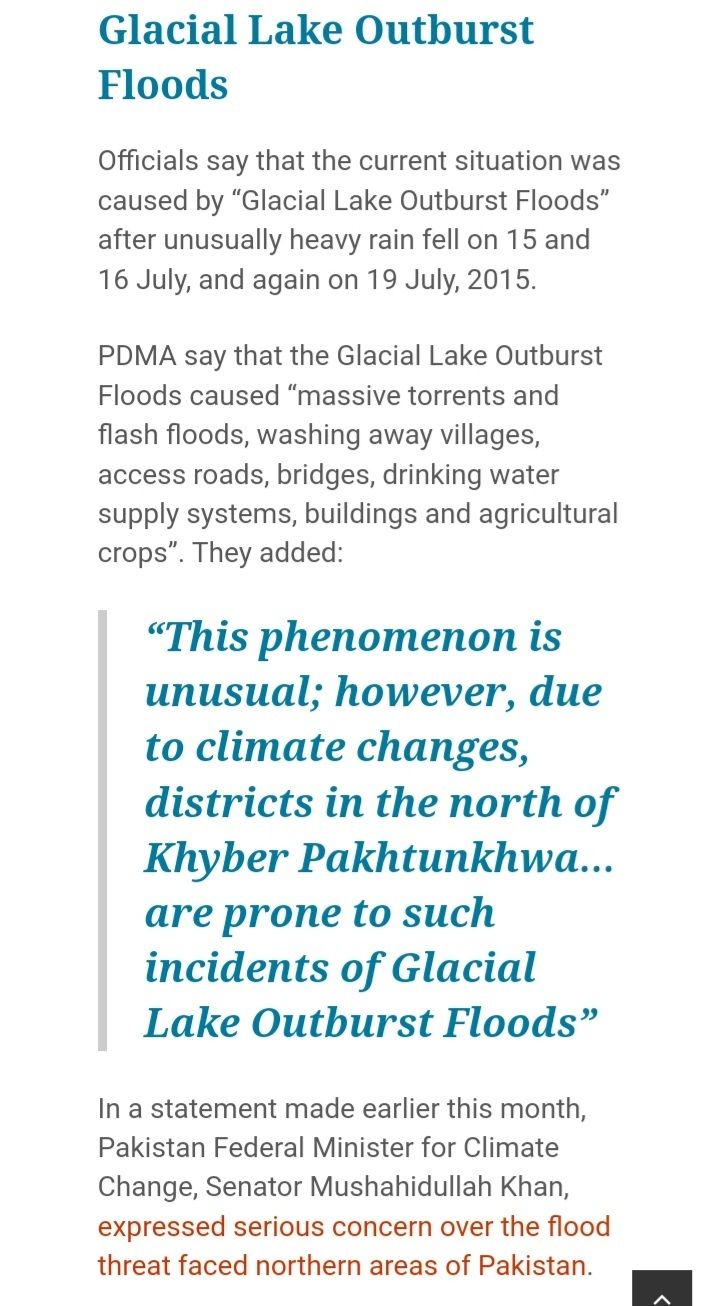718x1306 pixels.
Task: Tap the scroll-to-top arrow button
Action: (x=661, y=1291)
